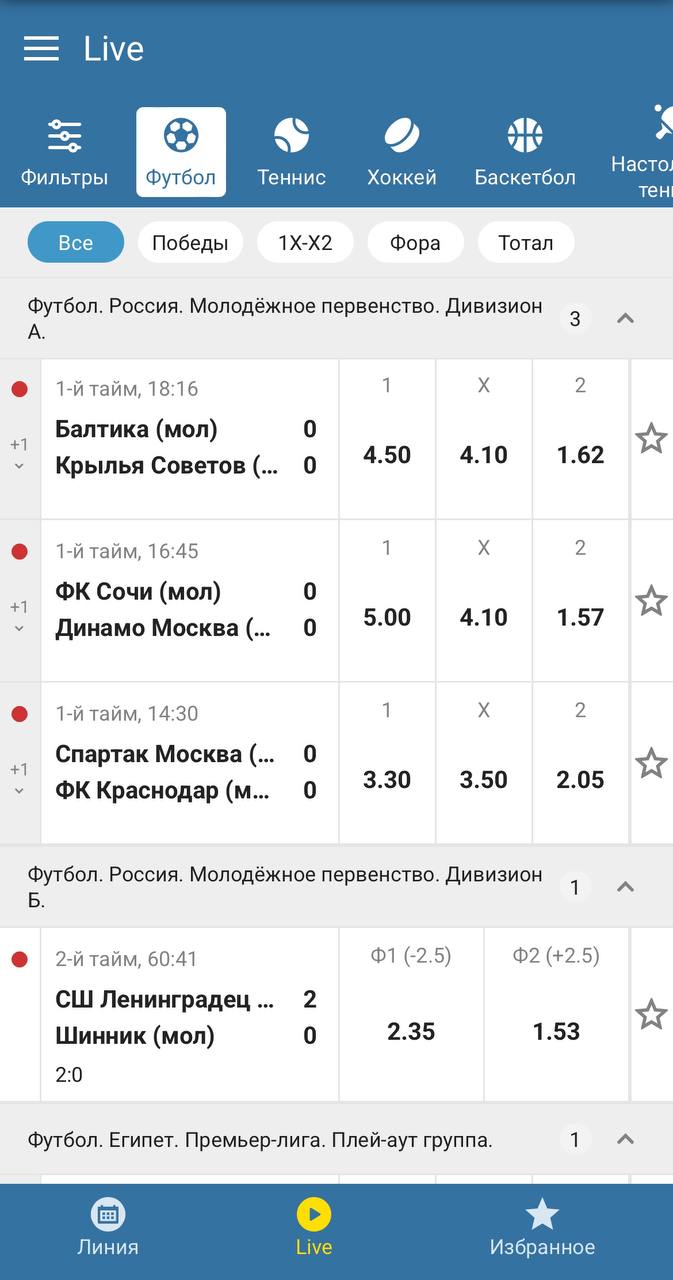The width and height of the screenshot is (673, 1280).
Task: Open the Избранное favorites tab
Action: [542, 1229]
